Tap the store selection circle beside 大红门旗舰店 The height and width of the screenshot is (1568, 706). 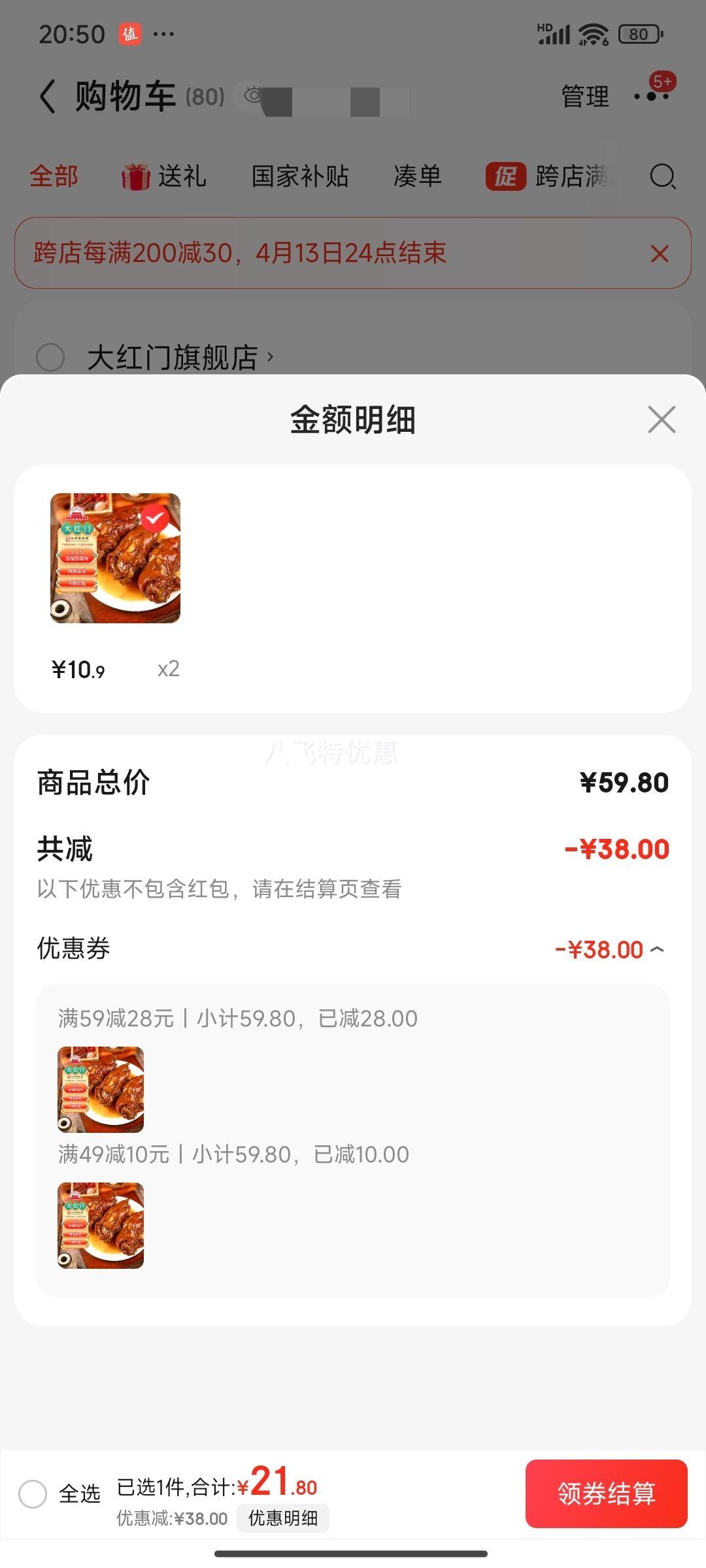51,358
